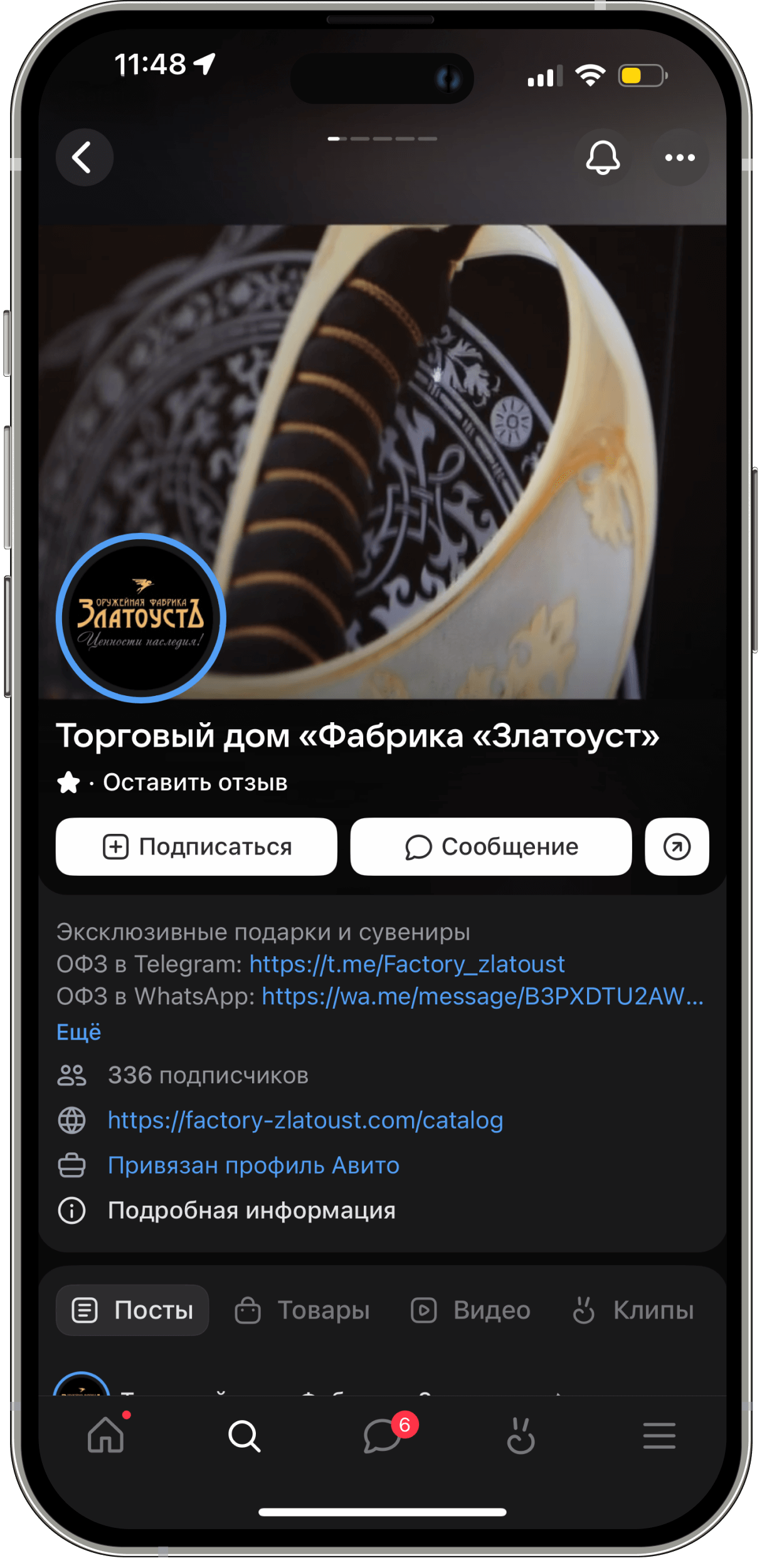Switch to the Товары tab

pyautogui.click(x=302, y=1310)
